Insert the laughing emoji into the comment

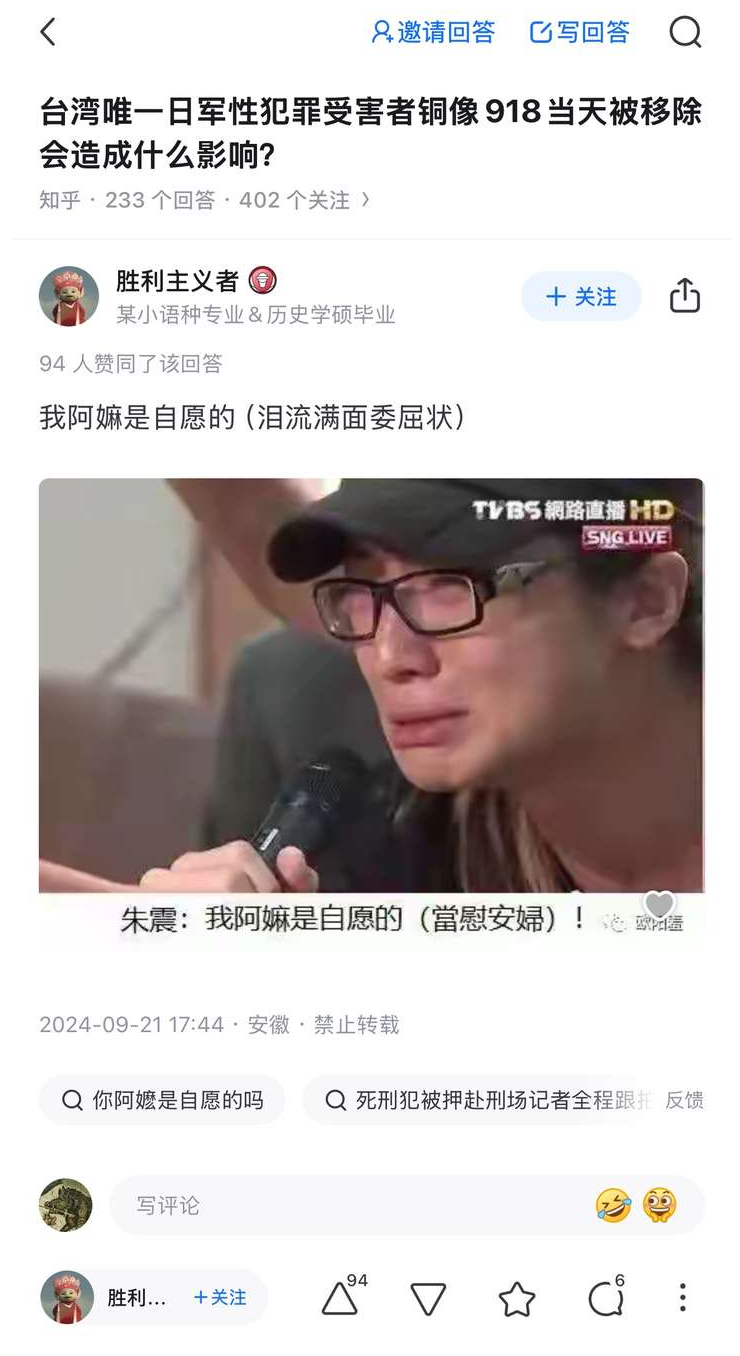pyautogui.click(x=613, y=1205)
